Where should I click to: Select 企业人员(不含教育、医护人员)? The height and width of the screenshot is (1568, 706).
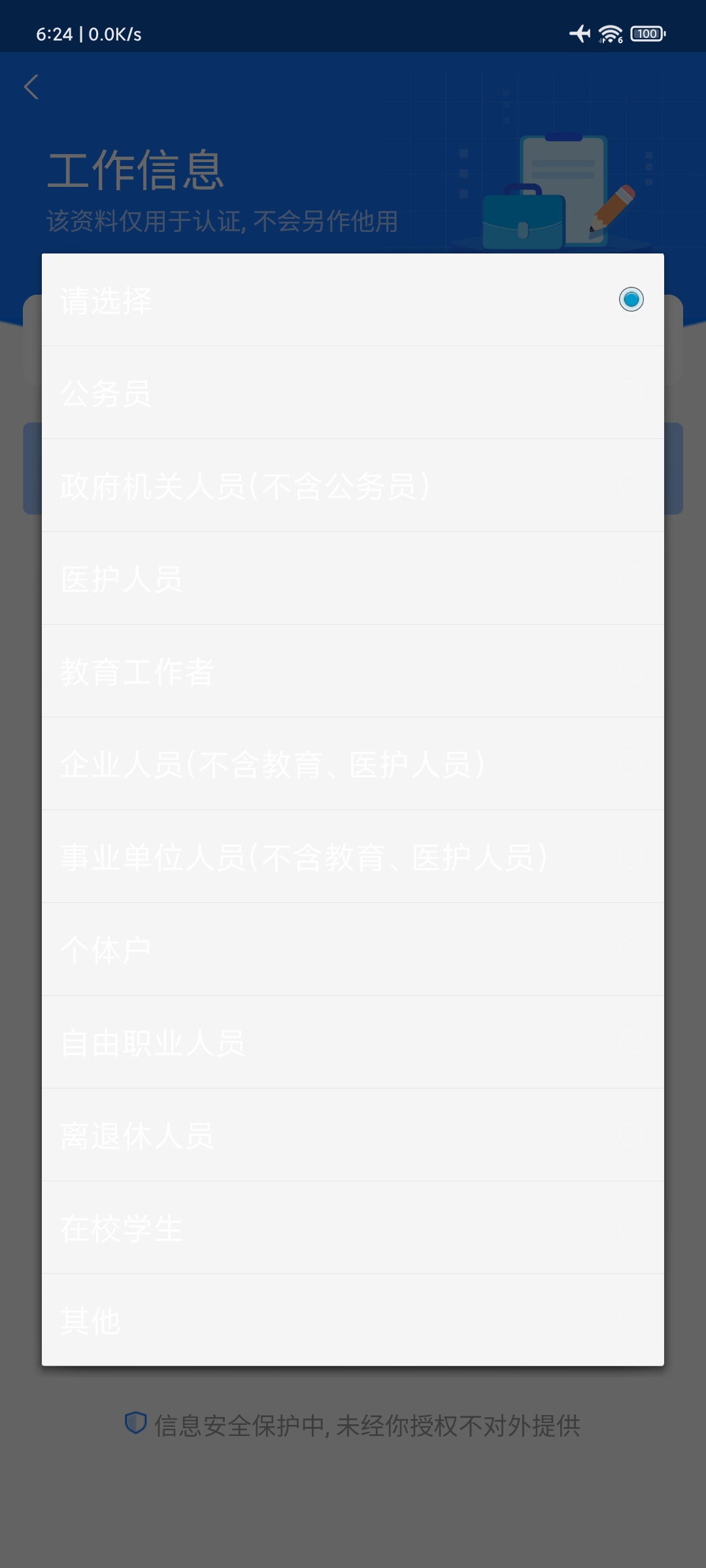[x=353, y=764]
